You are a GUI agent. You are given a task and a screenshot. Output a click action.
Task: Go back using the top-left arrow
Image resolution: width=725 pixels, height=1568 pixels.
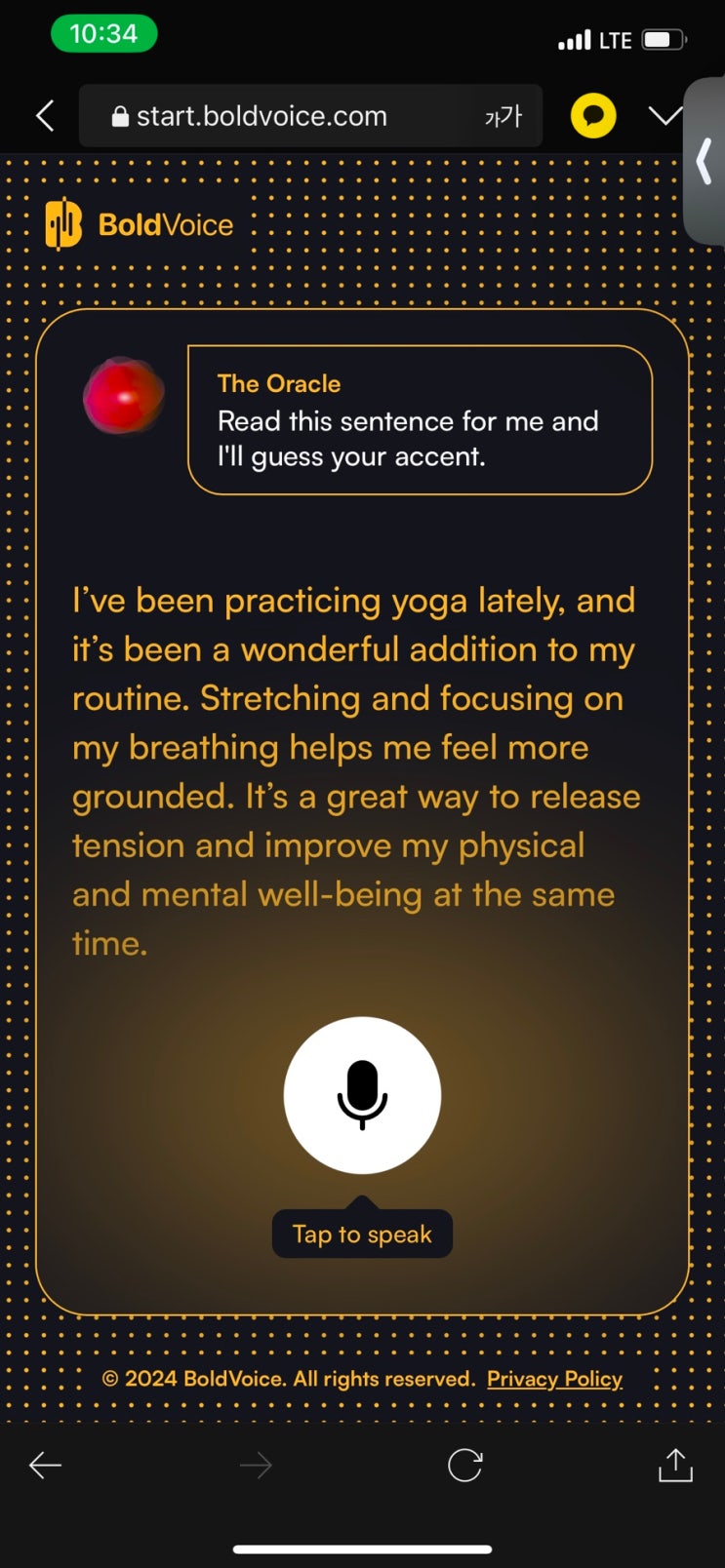(45, 116)
